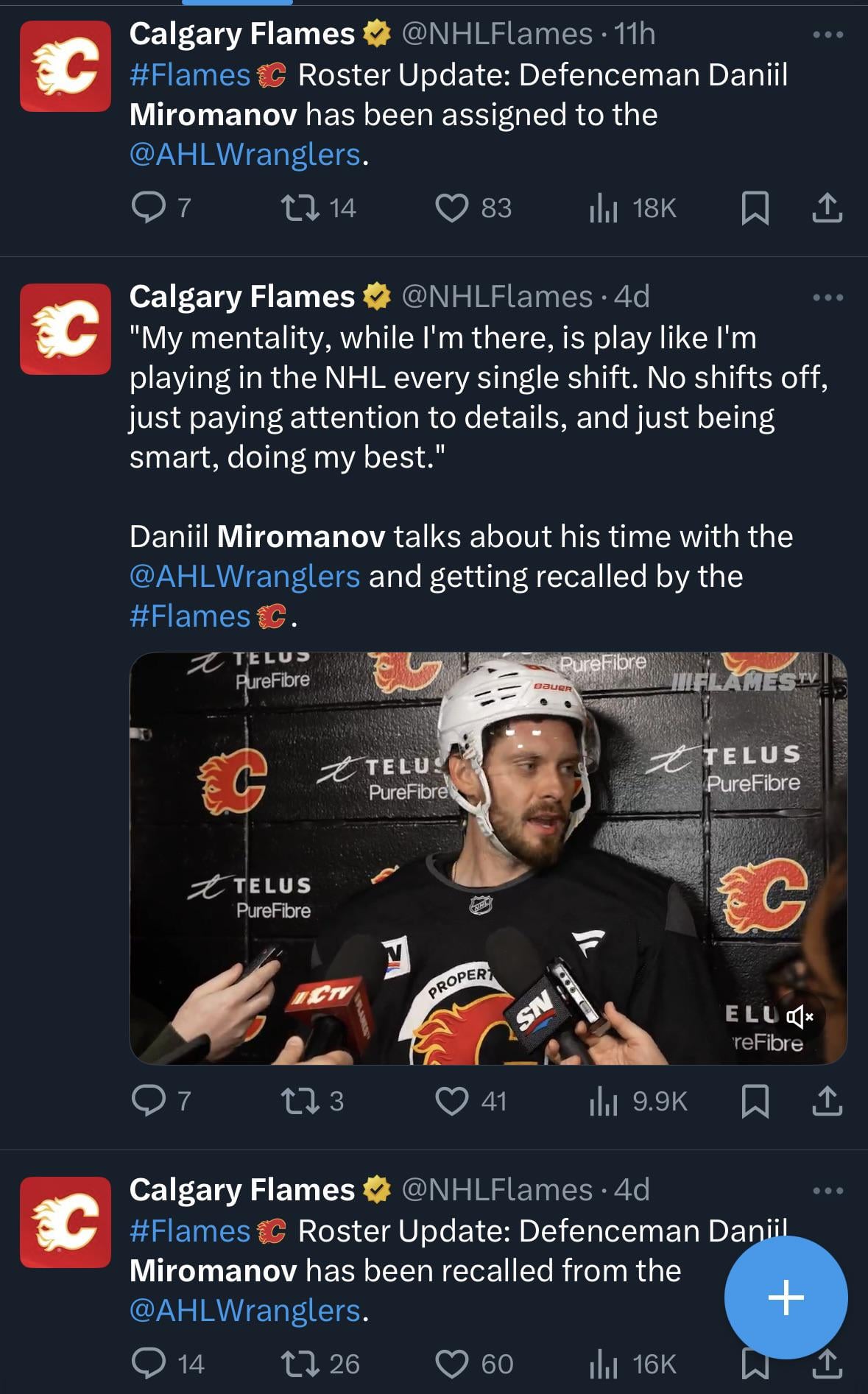Reply to the tweet with 14 comments

(148, 1365)
